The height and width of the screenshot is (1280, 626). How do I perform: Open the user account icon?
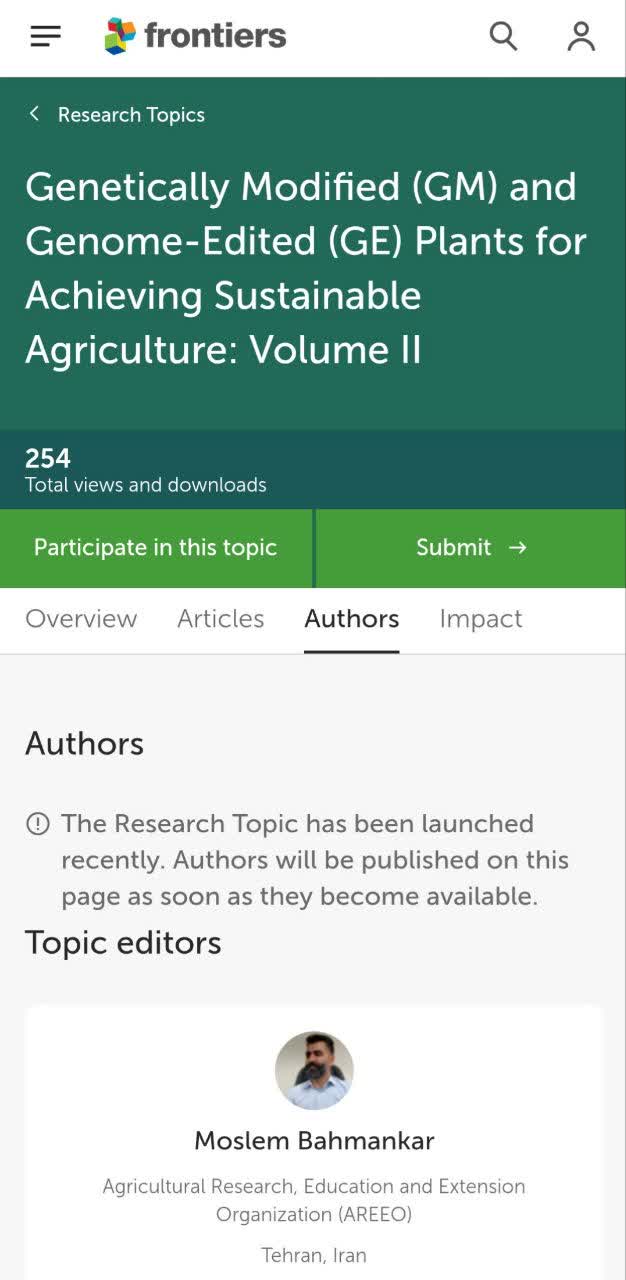581,37
